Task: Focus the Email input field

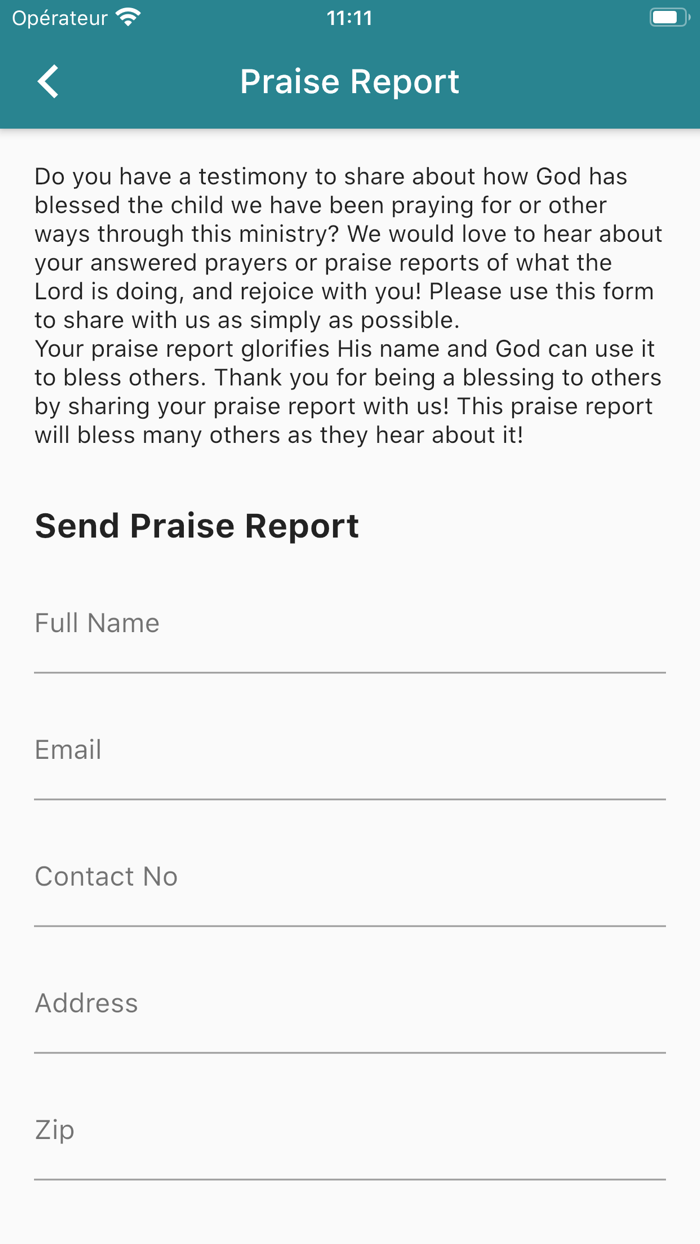Action: coord(349,761)
